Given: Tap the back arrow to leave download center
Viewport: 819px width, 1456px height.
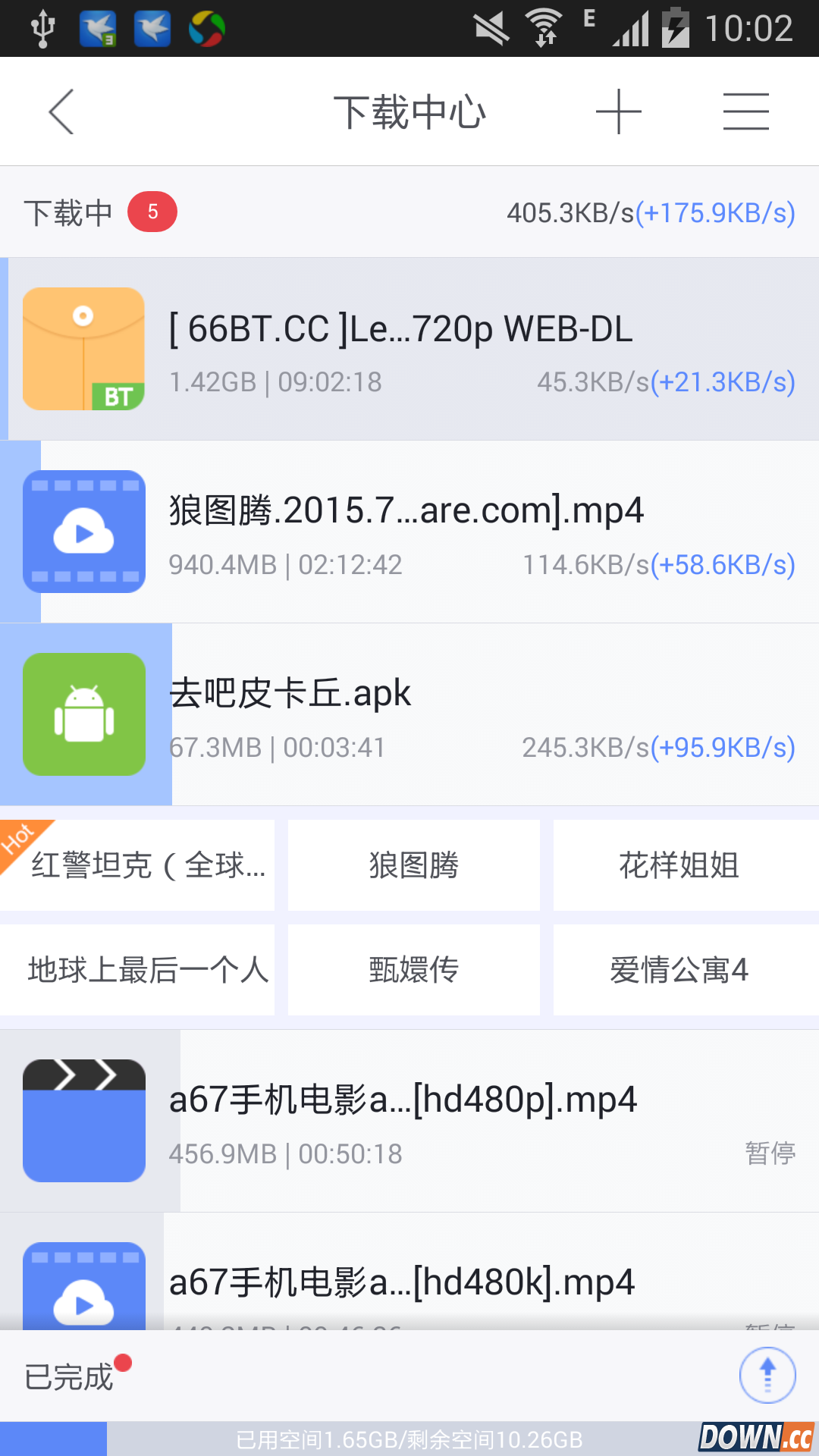Looking at the screenshot, I should [x=61, y=111].
